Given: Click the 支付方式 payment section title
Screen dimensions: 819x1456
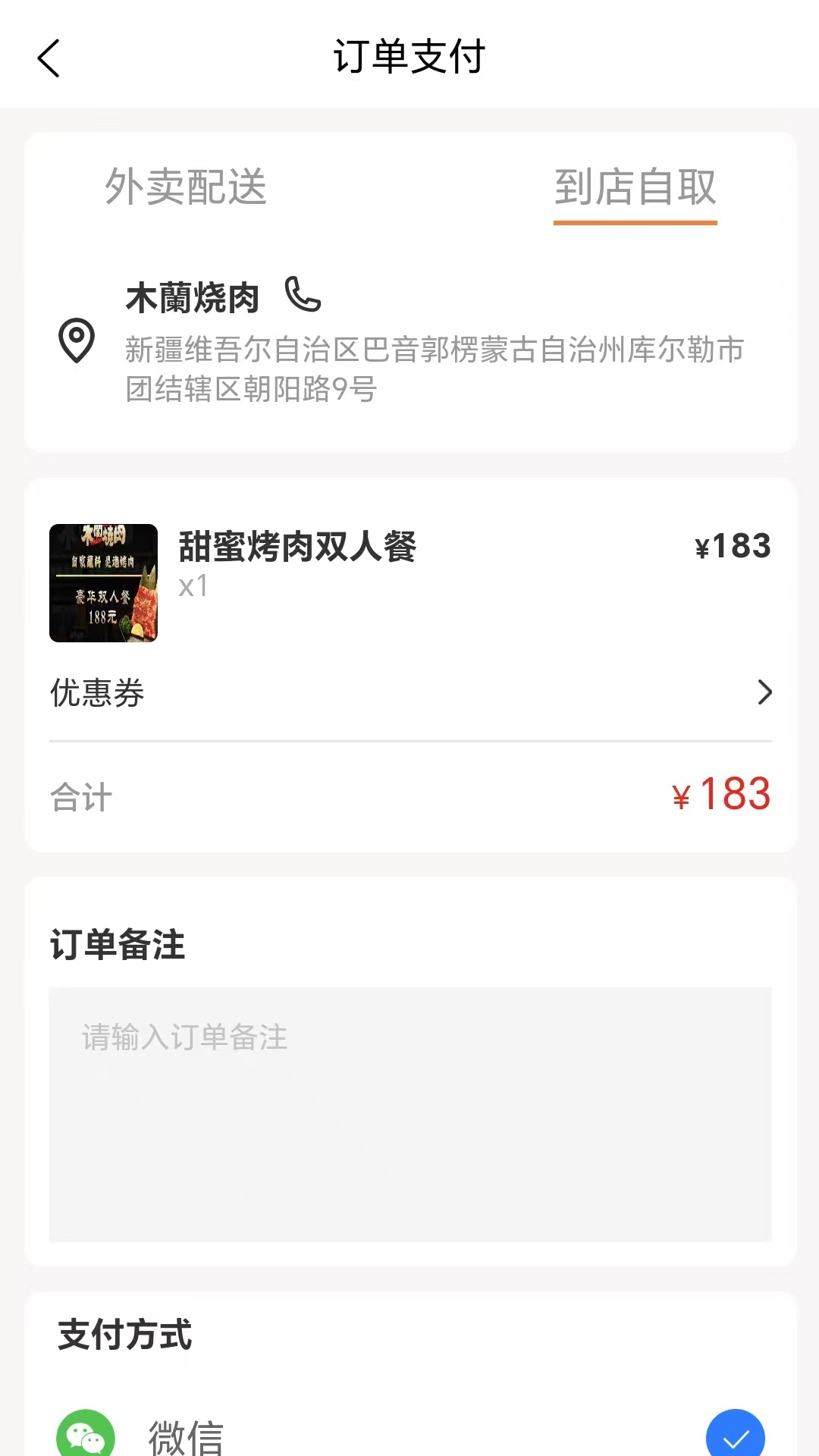Looking at the screenshot, I should [x=124, y=1337].
